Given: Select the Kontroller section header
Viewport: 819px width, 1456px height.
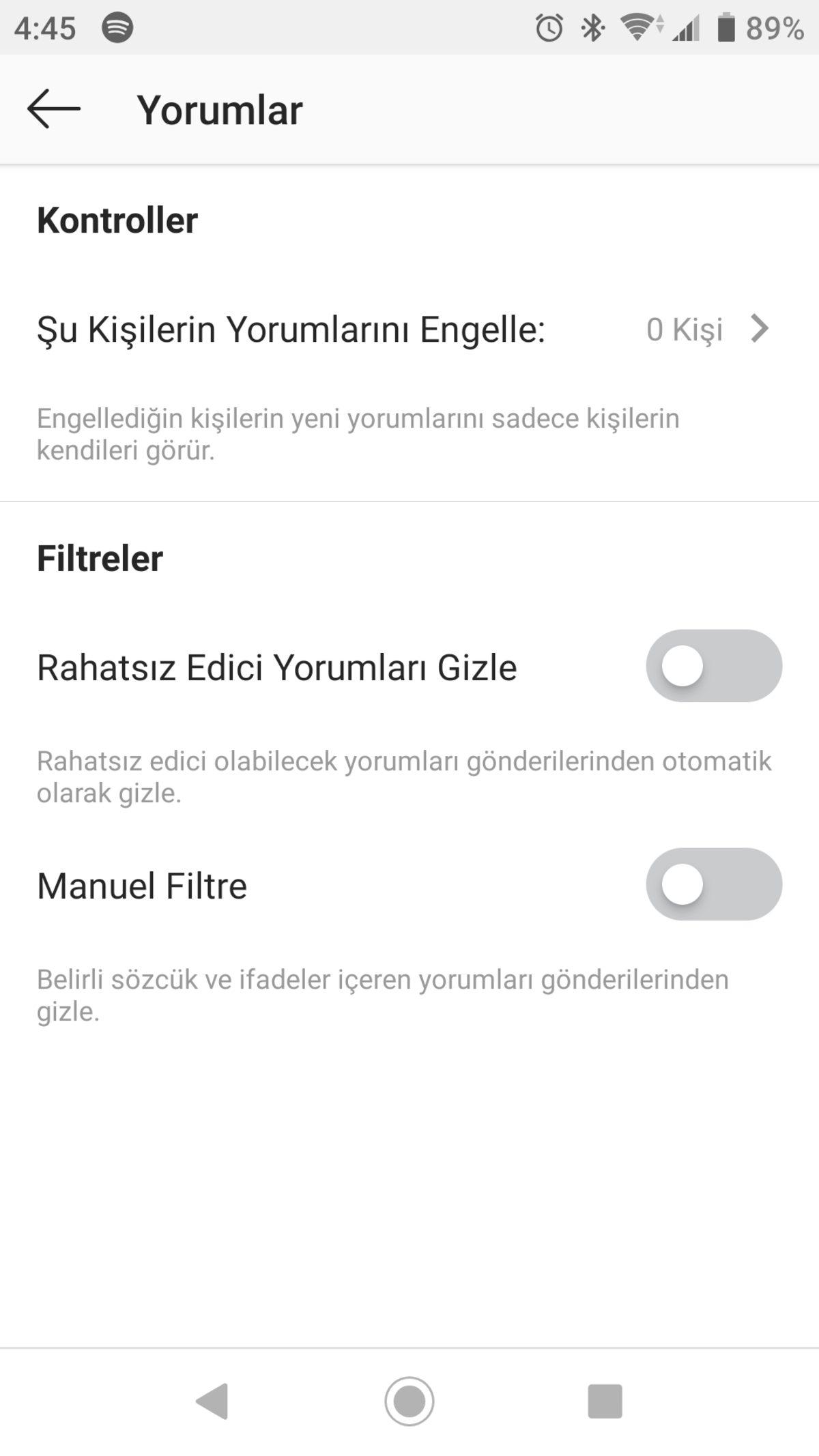Looking at the screenshot, I should click(x=117, y=219).
